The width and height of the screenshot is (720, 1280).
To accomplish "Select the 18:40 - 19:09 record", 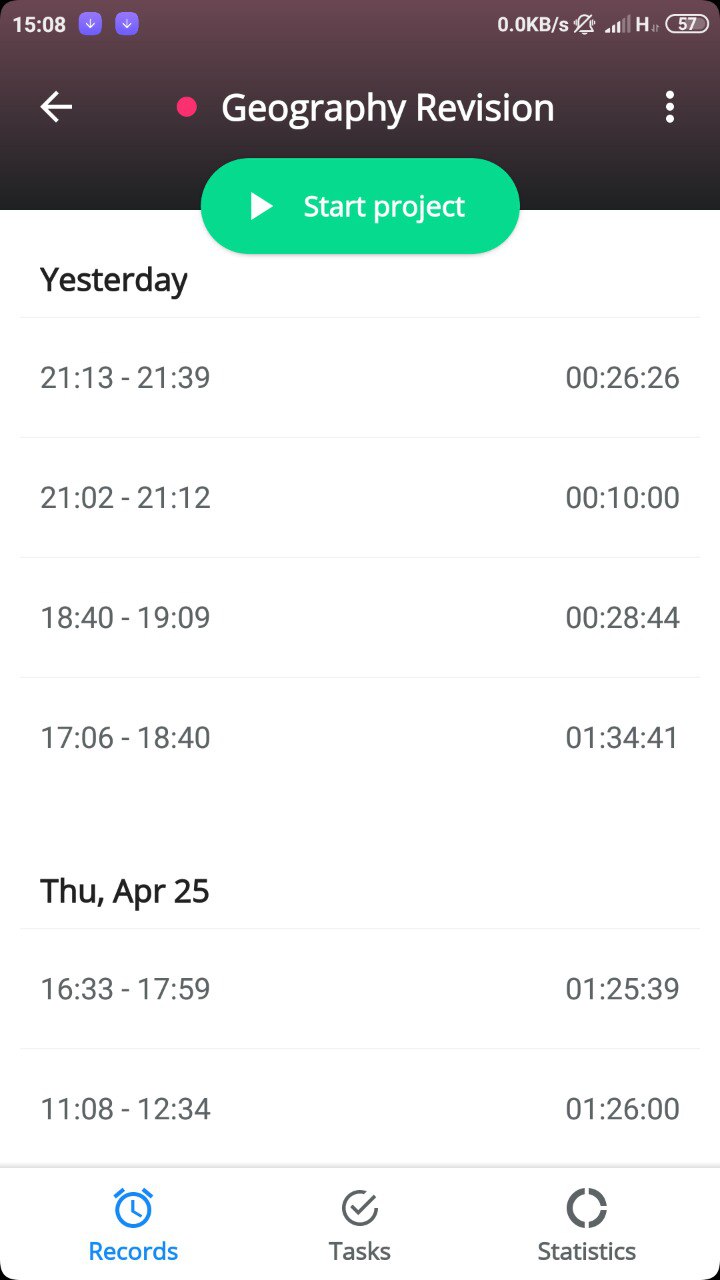I will tap(360, 618).
